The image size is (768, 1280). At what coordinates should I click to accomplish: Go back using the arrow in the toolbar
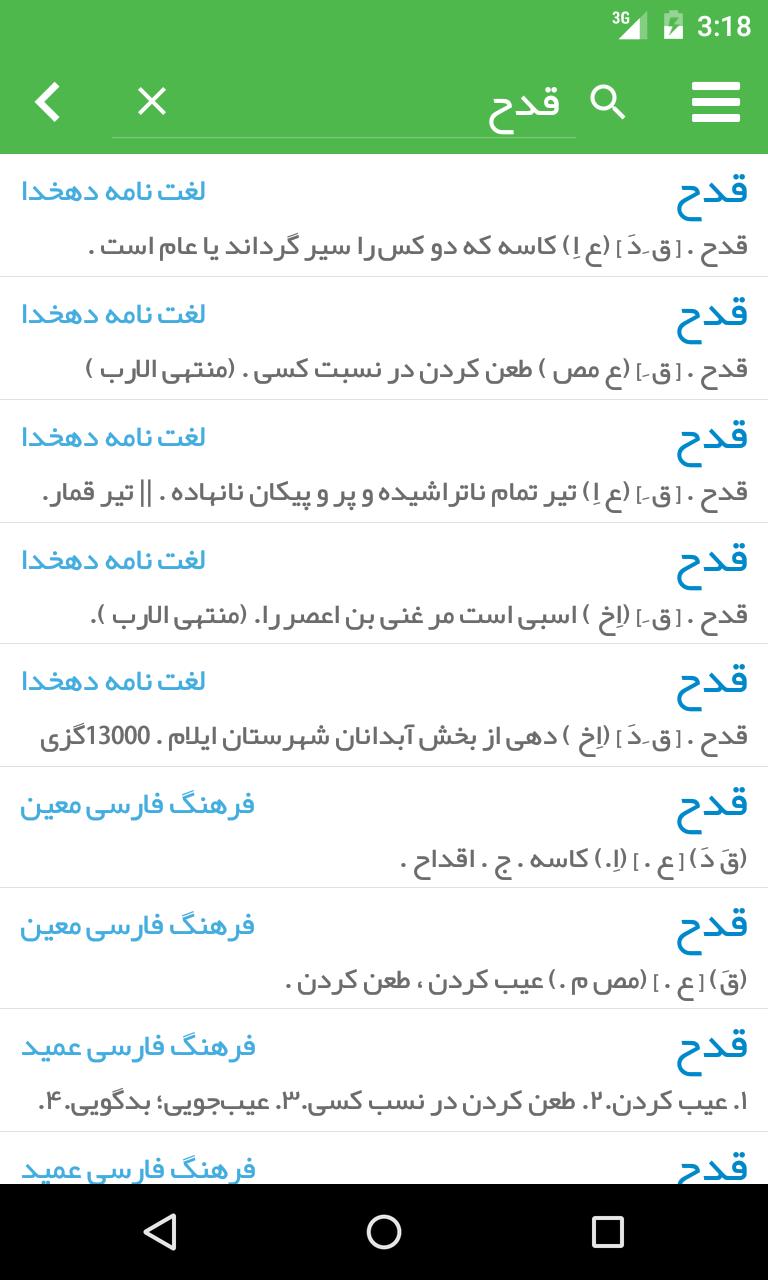tap(48, 102)
